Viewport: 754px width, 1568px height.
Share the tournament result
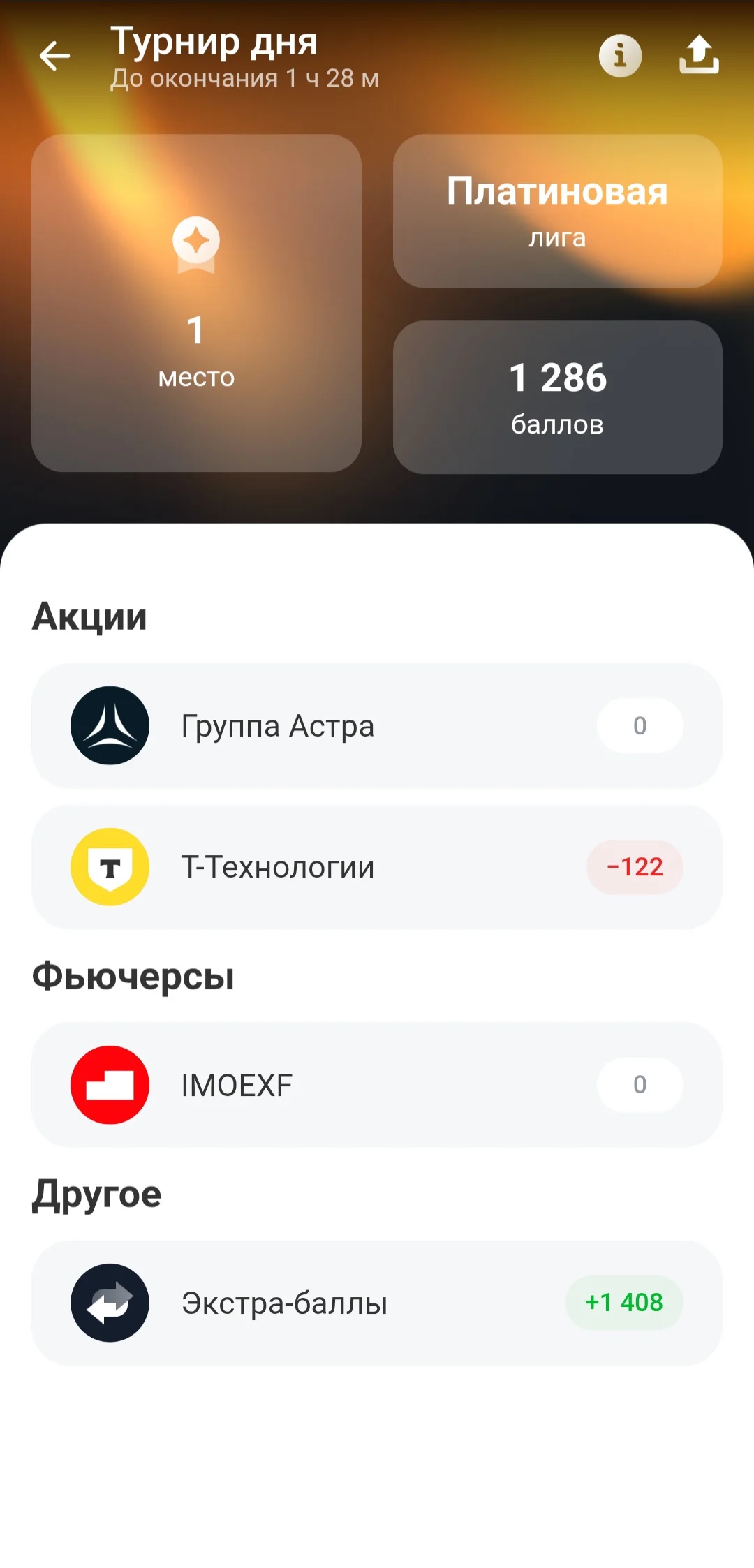tap(699, 55)
